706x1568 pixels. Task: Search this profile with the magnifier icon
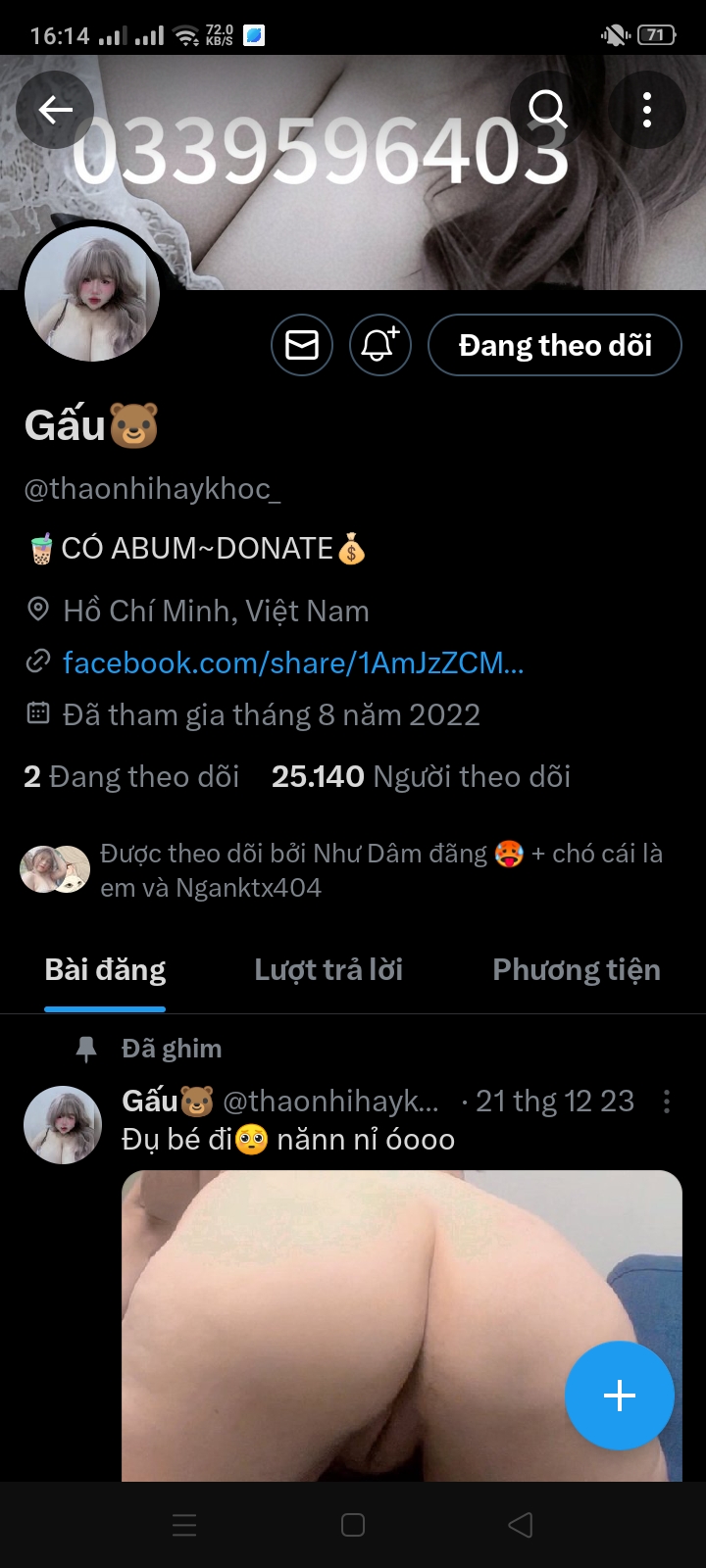coord(548,110)
